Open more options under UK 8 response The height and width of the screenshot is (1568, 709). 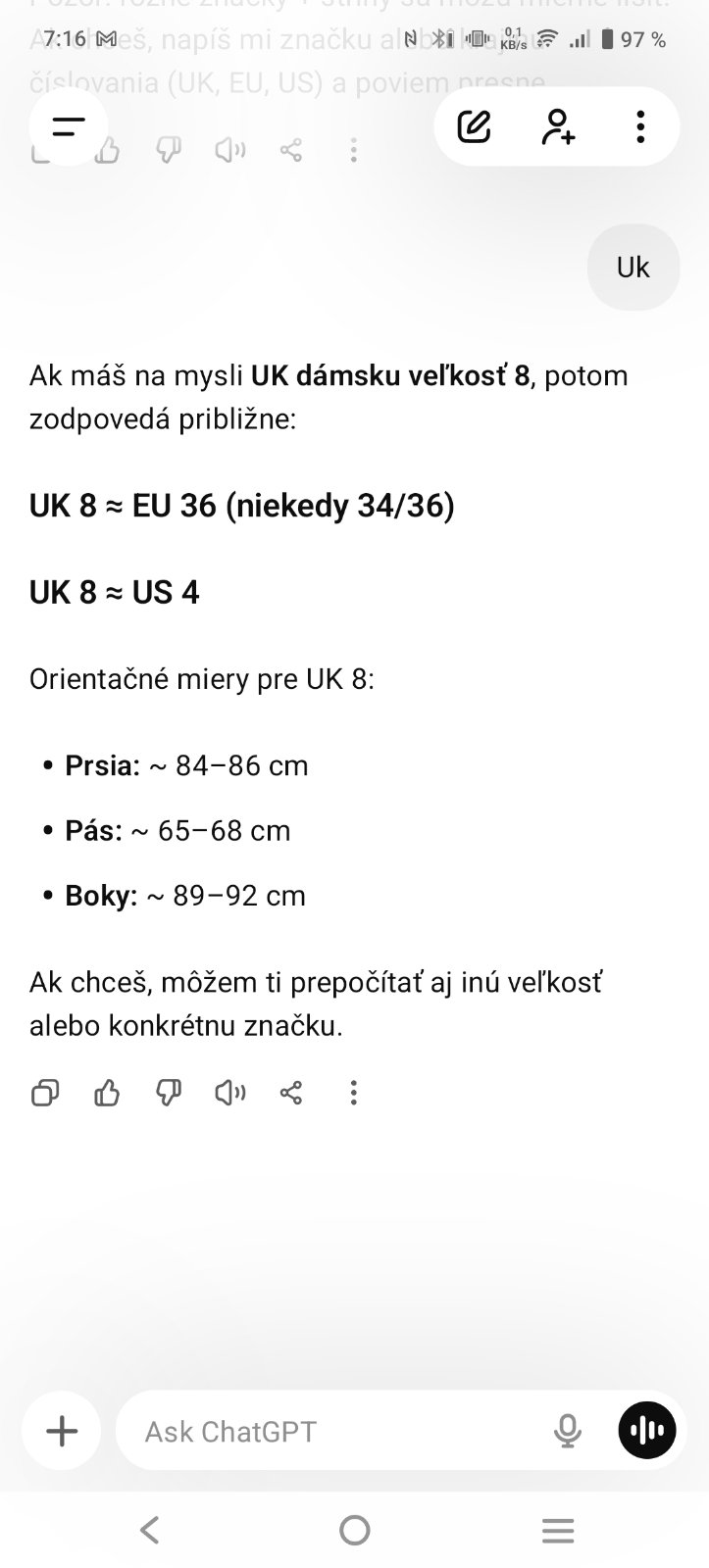[353, 1093]
